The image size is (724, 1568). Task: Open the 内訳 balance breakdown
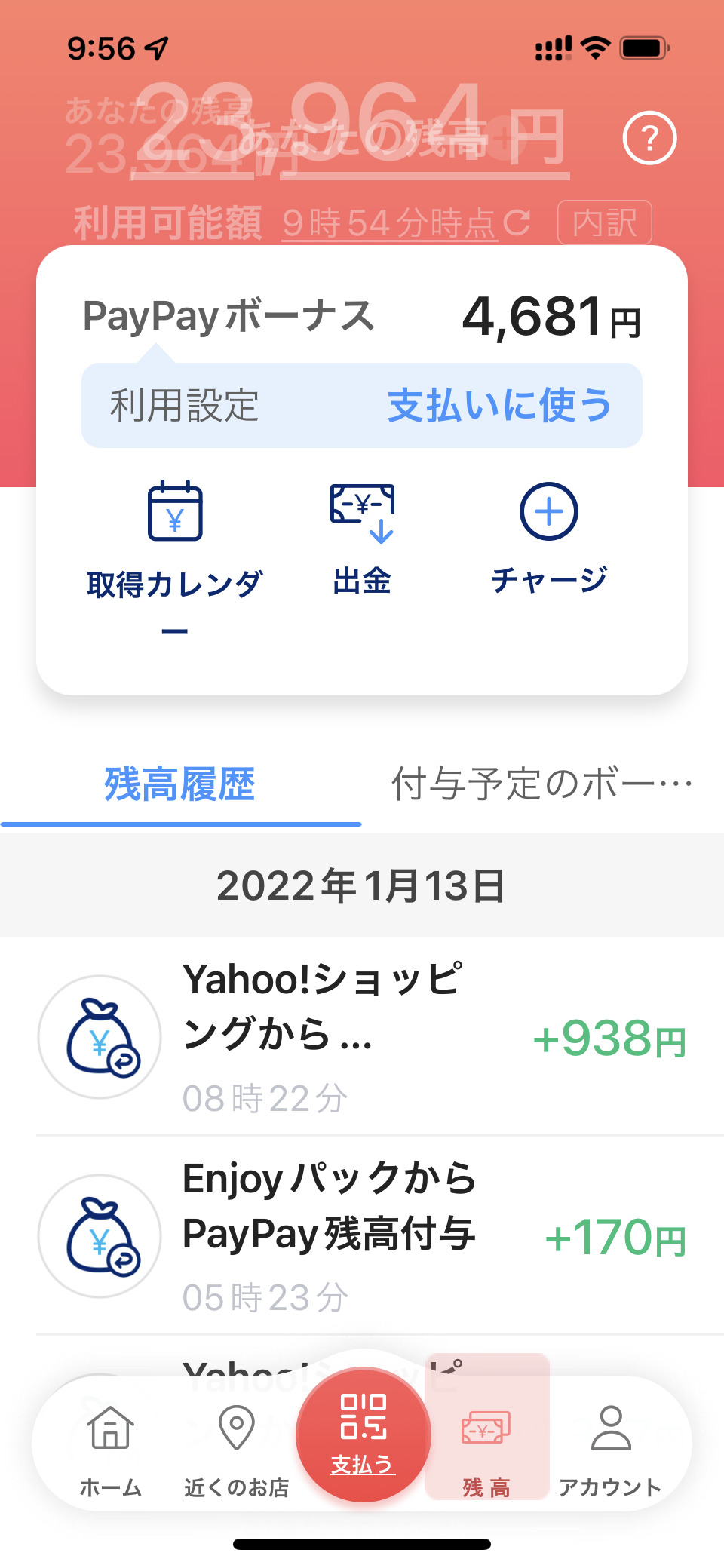604,222
